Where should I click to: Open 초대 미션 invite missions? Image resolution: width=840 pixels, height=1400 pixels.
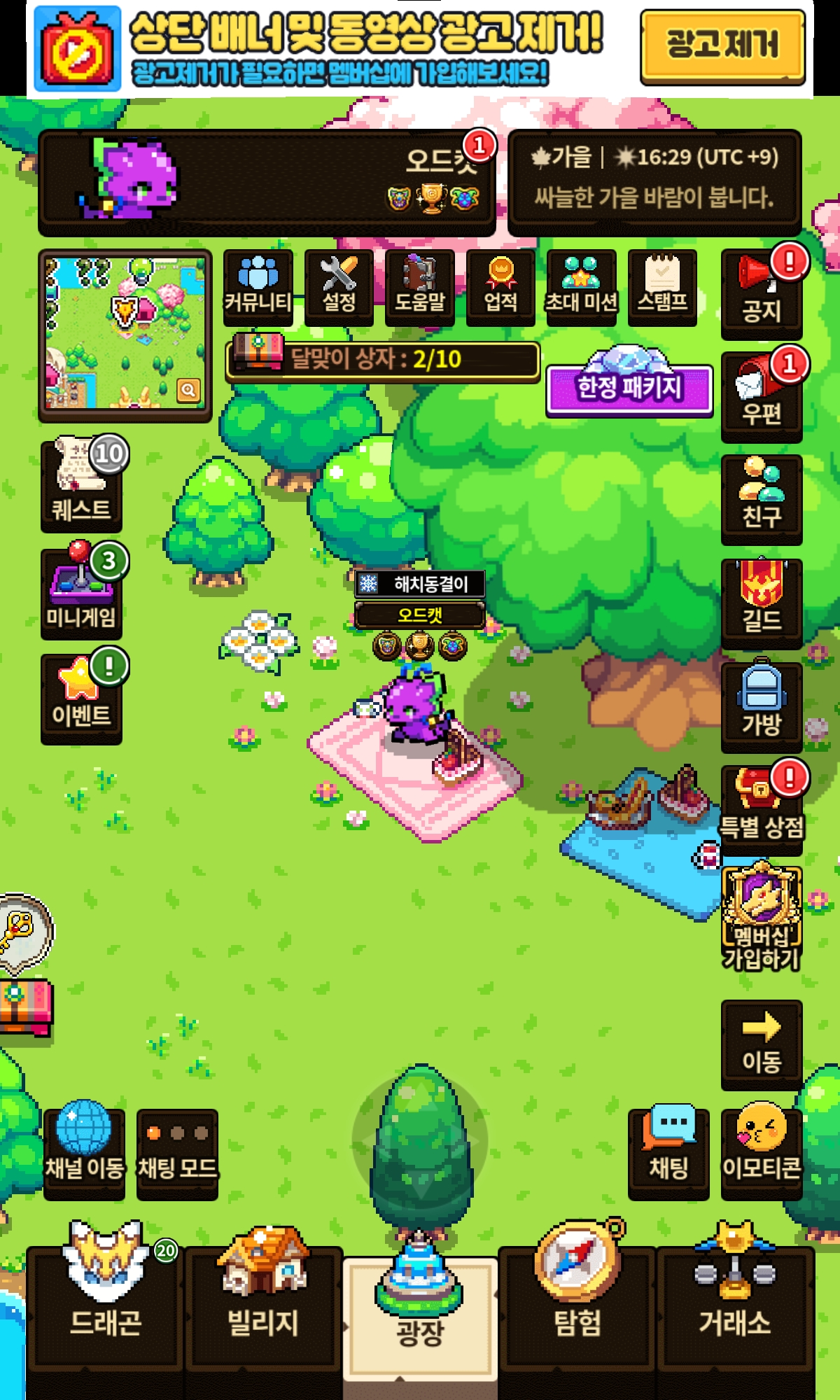pos(581,287)
